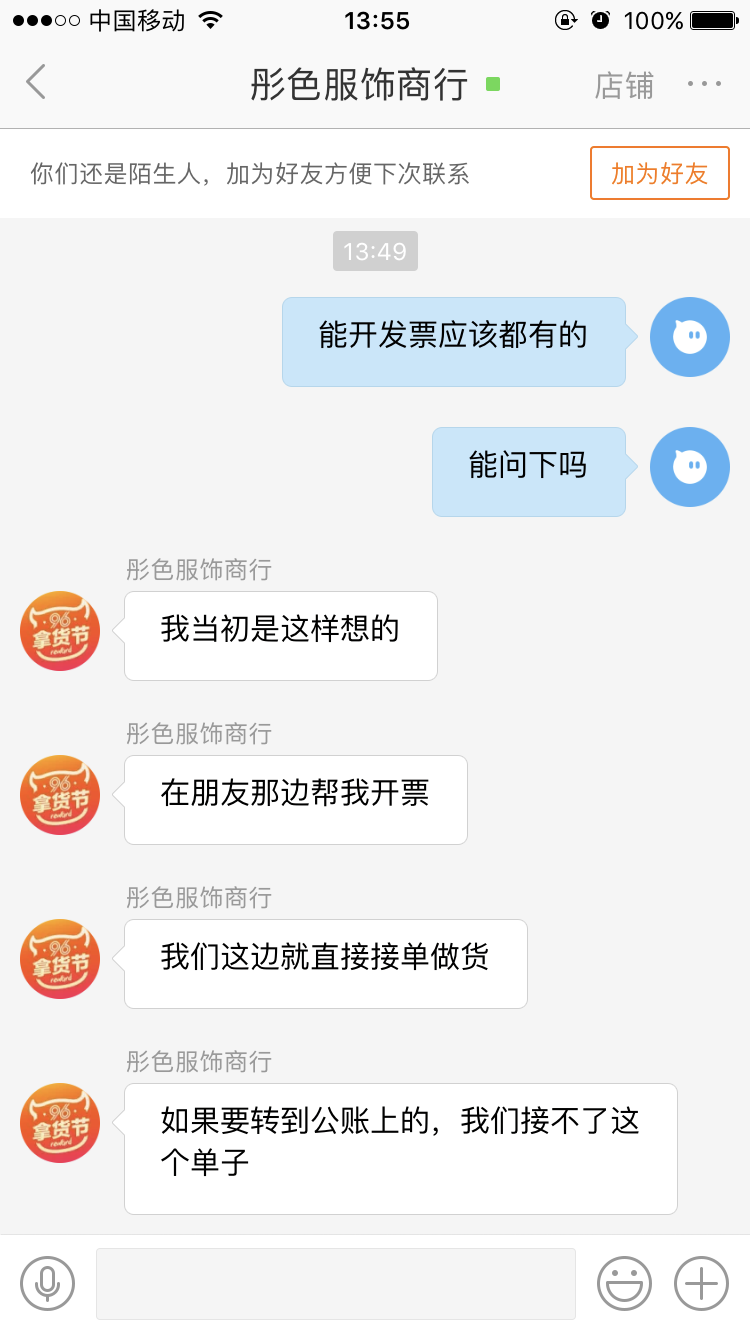Tap the voice input microphone icon
The height and width of the screenshot is (1334, 750).
pyautogui.click(x=48, y=1283)
